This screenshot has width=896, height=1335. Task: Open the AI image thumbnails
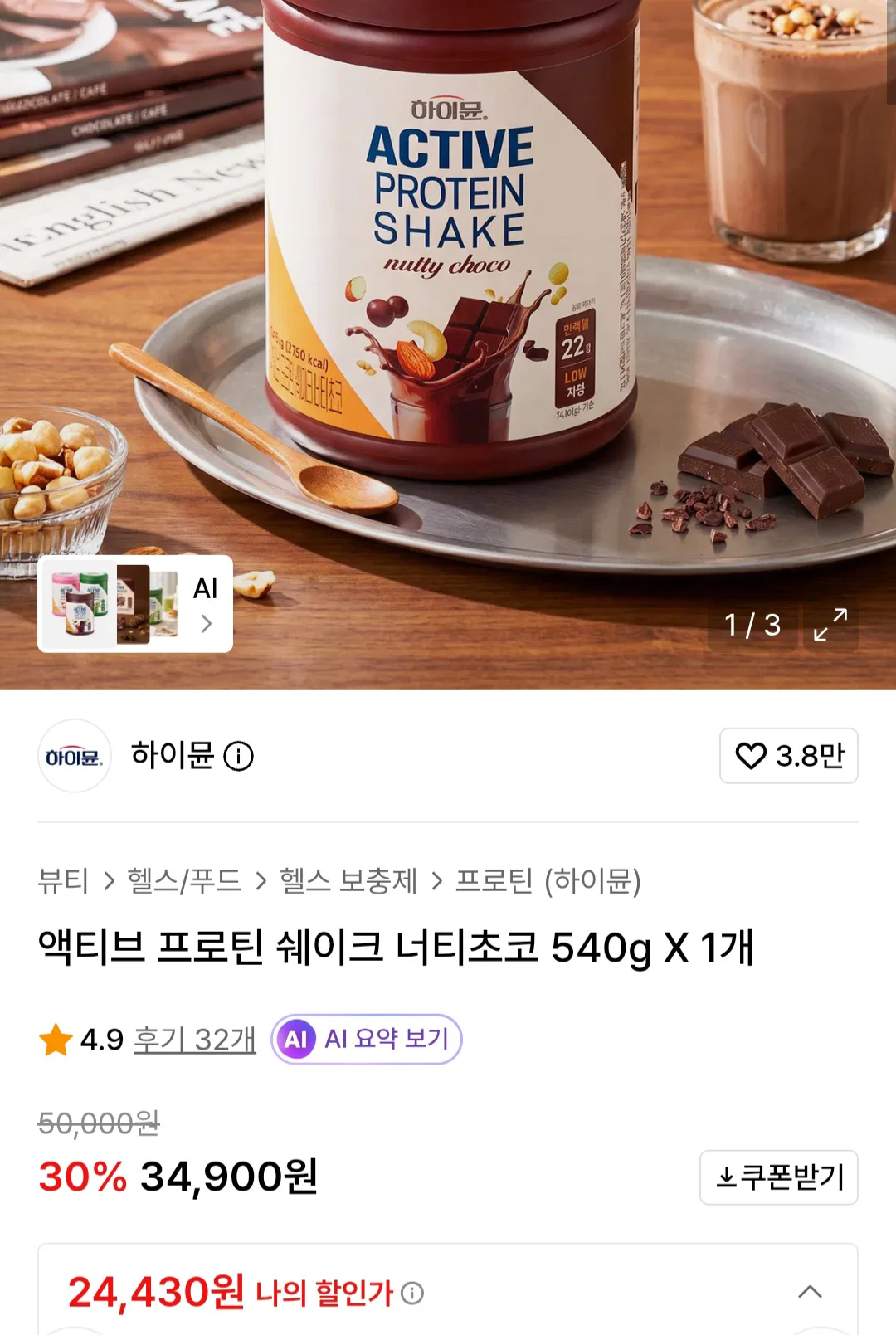pos(135,603)
